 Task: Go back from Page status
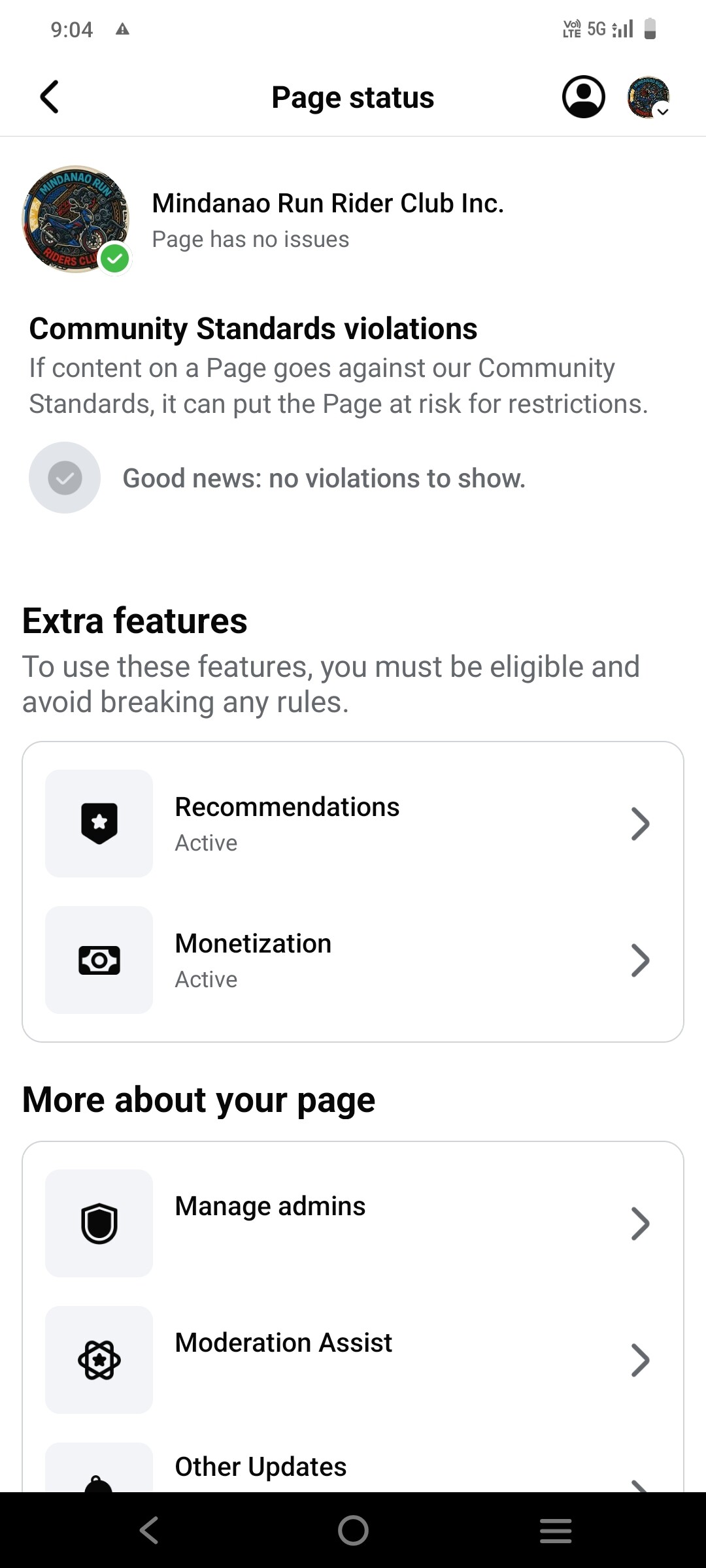(50, 97)
